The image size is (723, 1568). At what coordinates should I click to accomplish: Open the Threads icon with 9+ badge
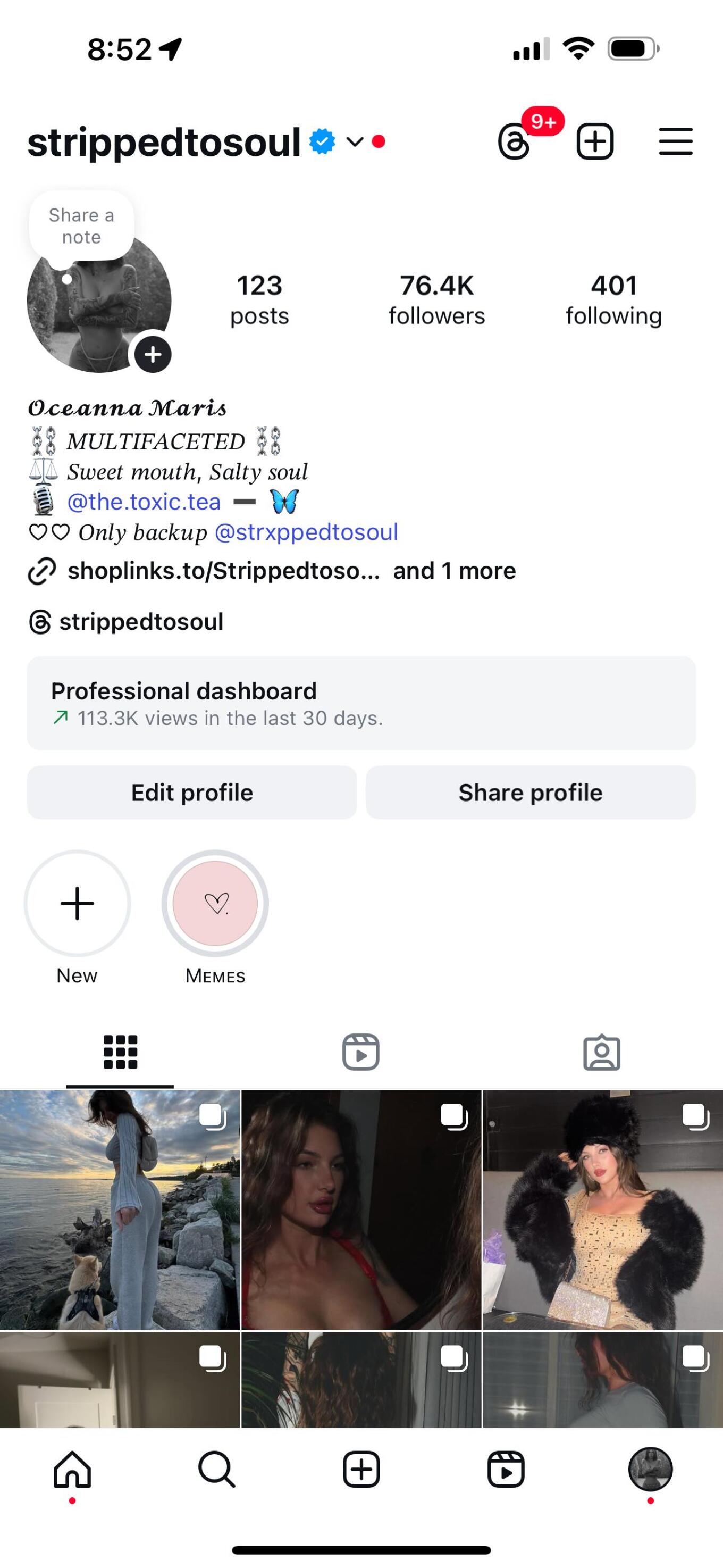coord(515,142)
